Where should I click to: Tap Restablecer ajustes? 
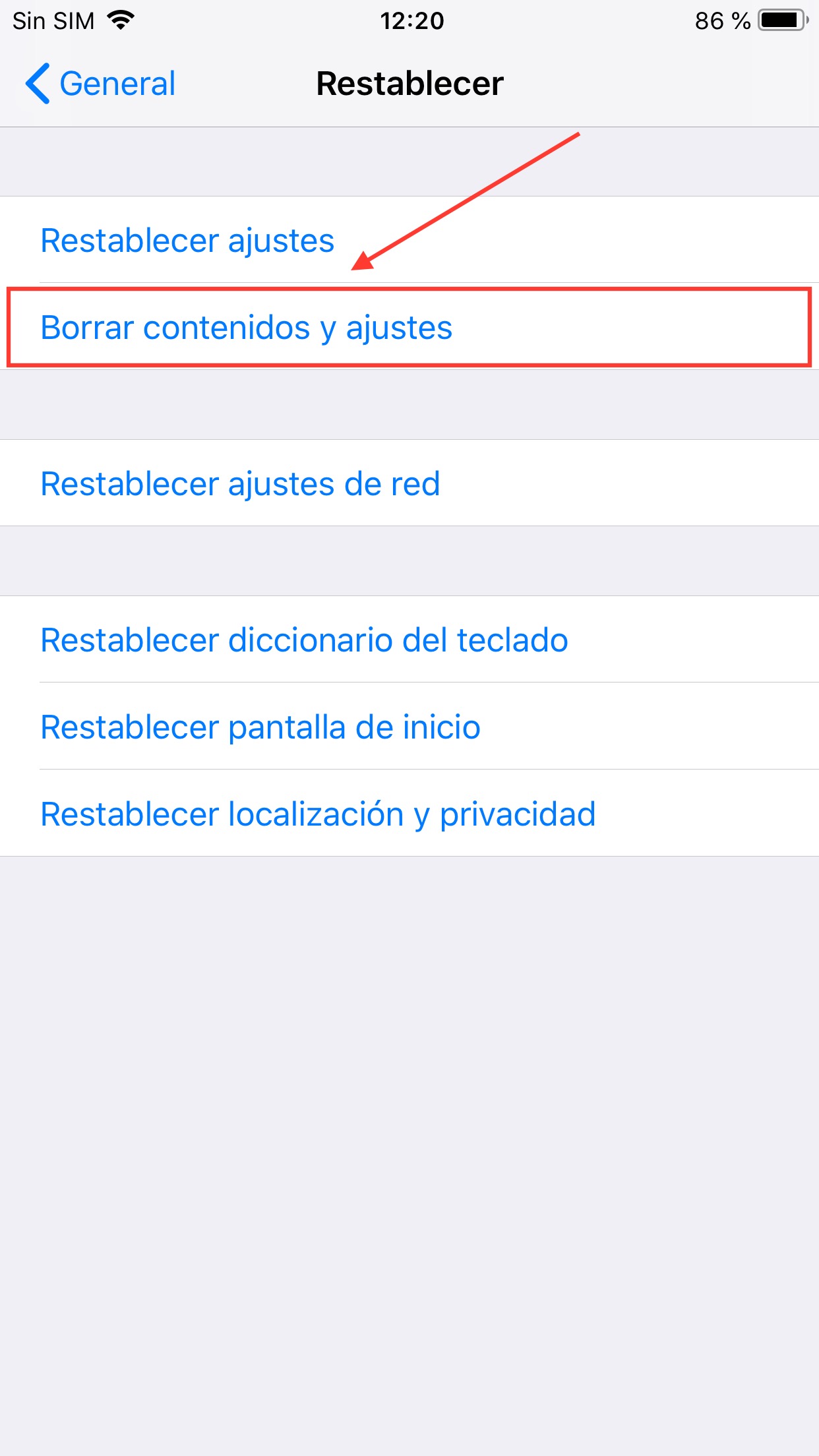(x=409, y=240)
